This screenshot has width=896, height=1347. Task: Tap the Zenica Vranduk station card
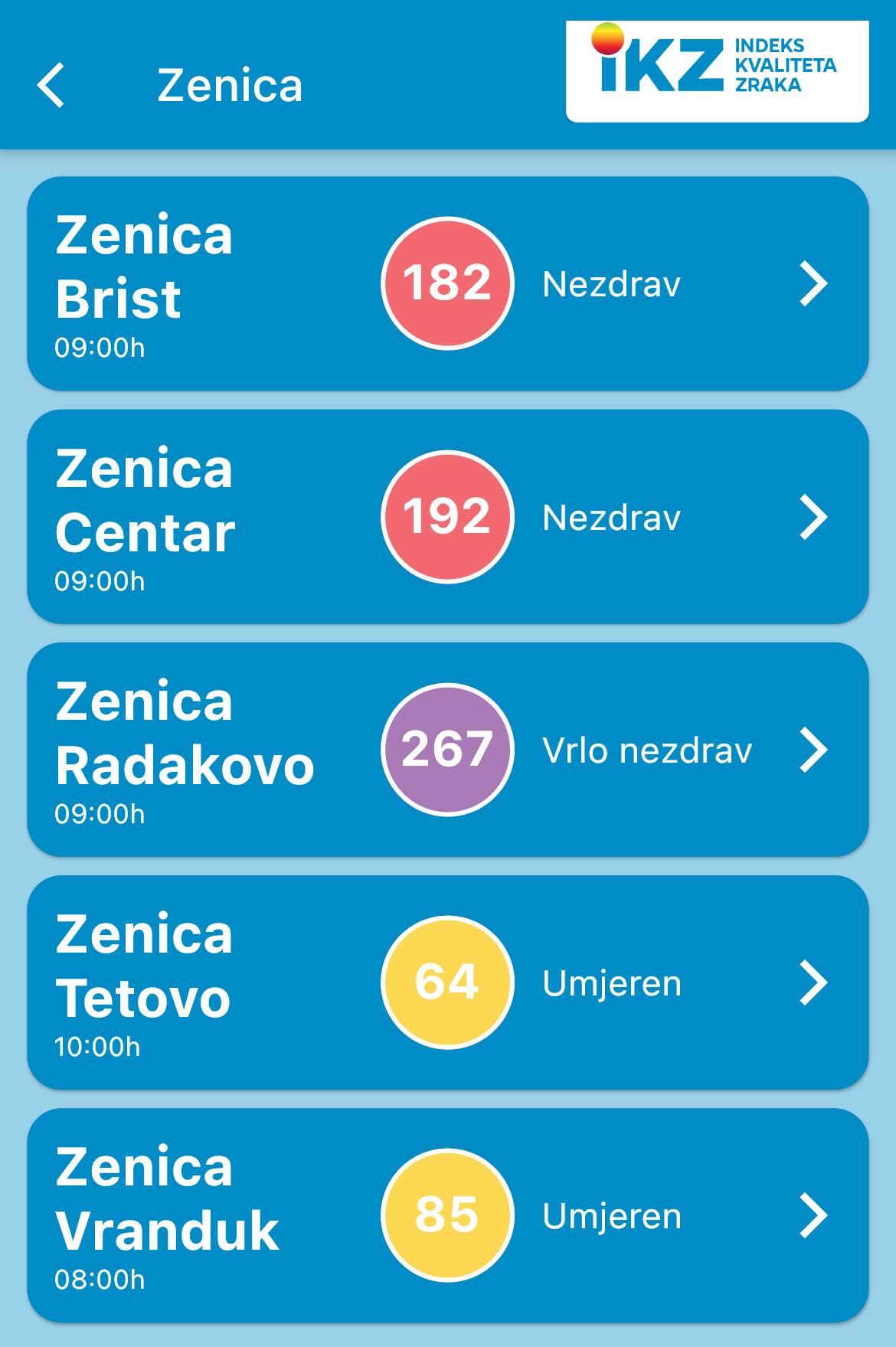(x=447, y=1215)
